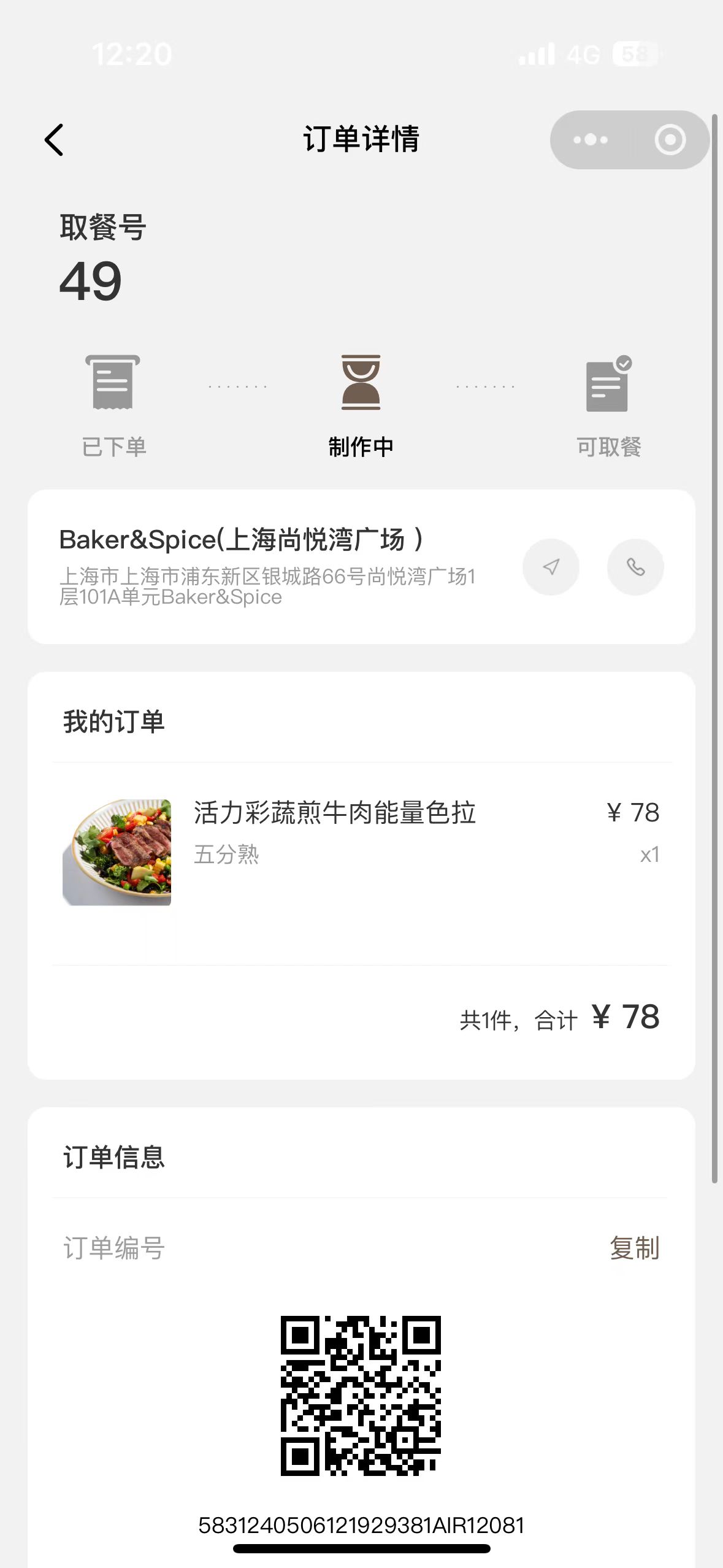The width and height of the screenshot is (723, 1568).
Task: Go back from the order details page
Action: [54, 140]
